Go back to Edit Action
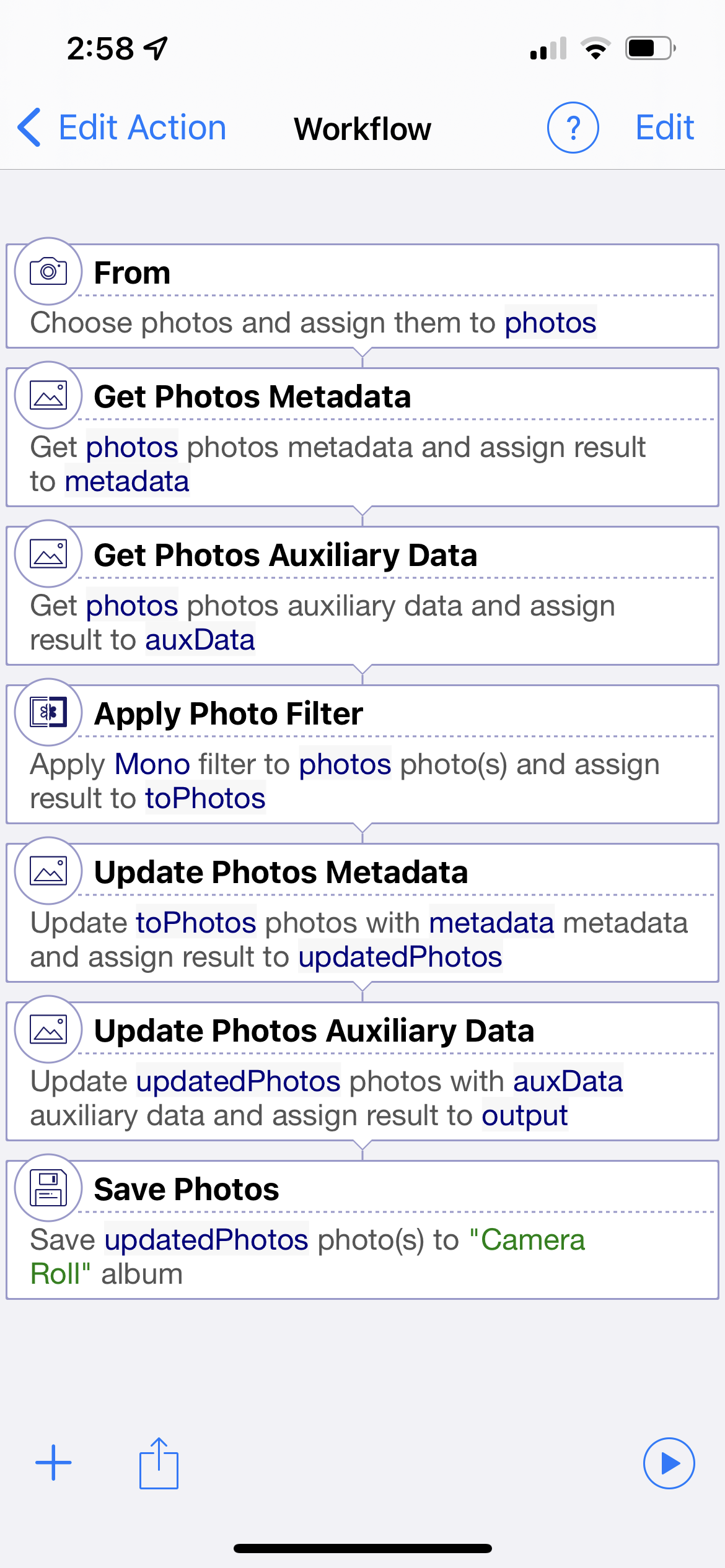The image size is (725, 1568). [122, 128]
